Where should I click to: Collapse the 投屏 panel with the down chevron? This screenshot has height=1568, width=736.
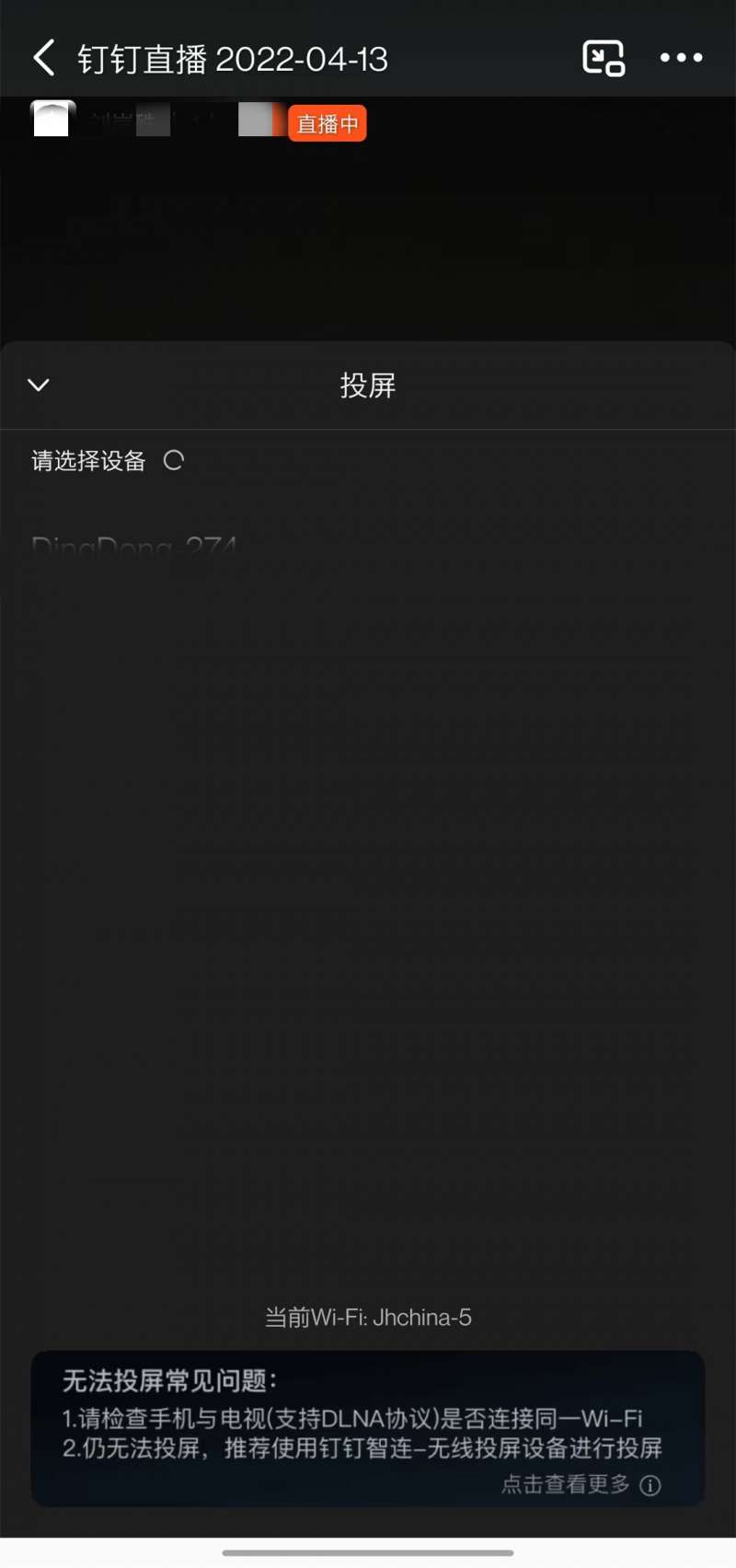coord(39,385)
